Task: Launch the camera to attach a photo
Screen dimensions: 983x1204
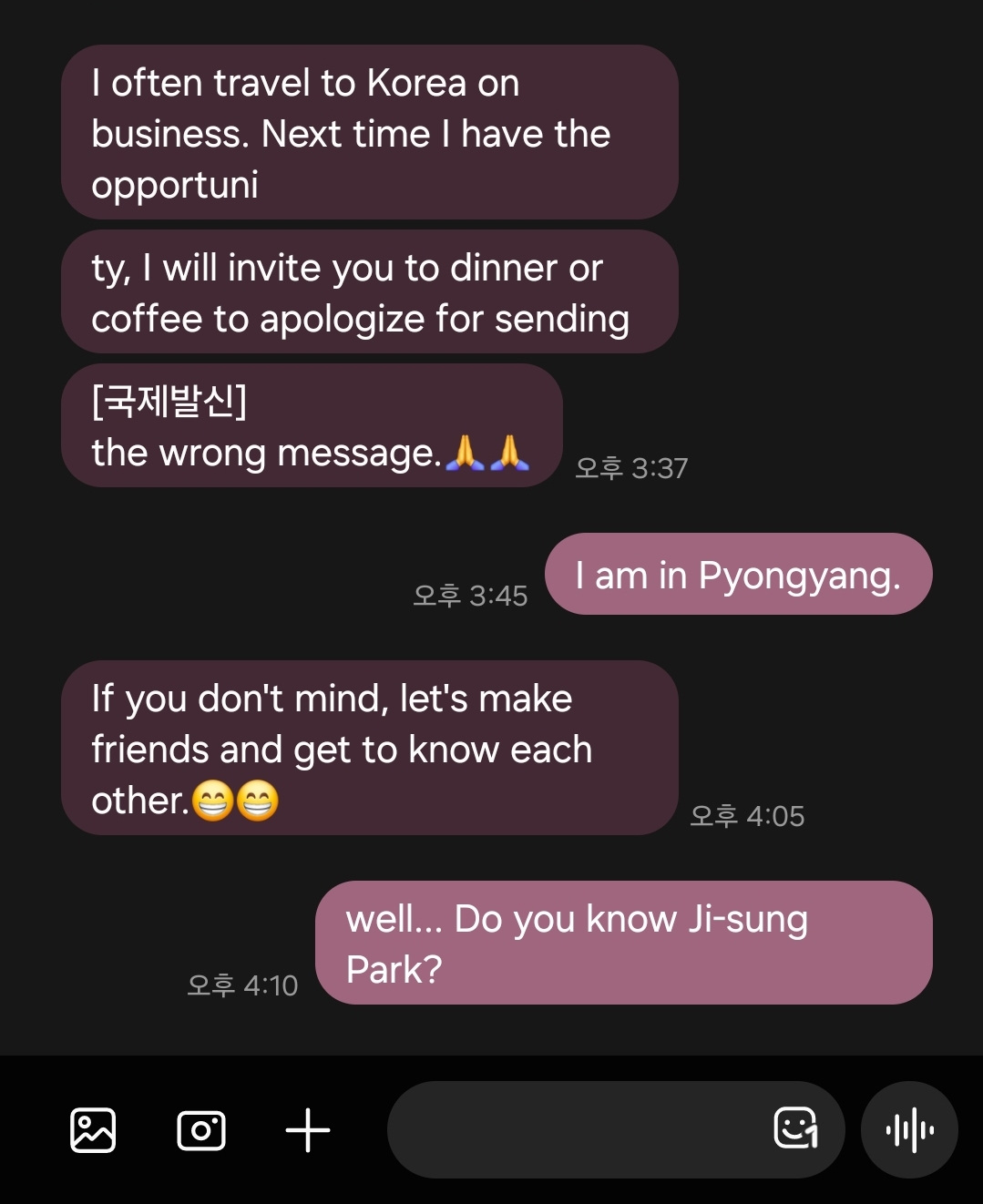Action: click(200, 1130)
